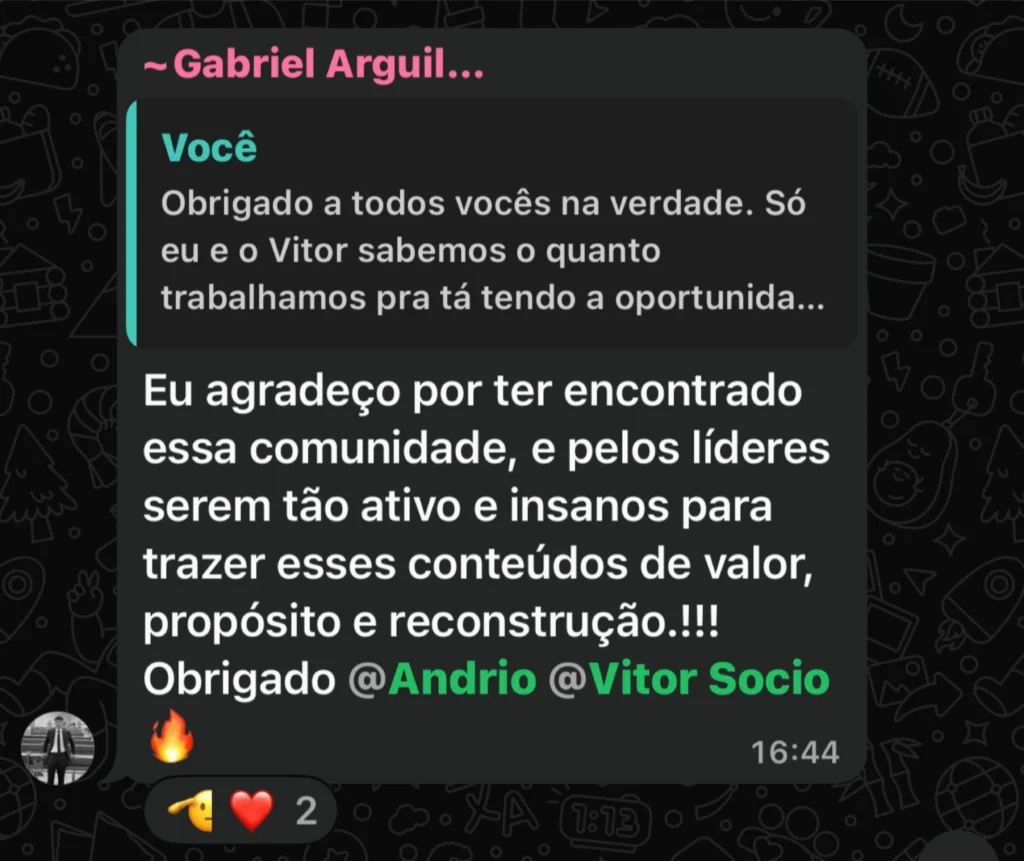Open the sender's profile photo
Image resolution: width=1024 pixels, height=861 pixels.
tap(58, 748)
